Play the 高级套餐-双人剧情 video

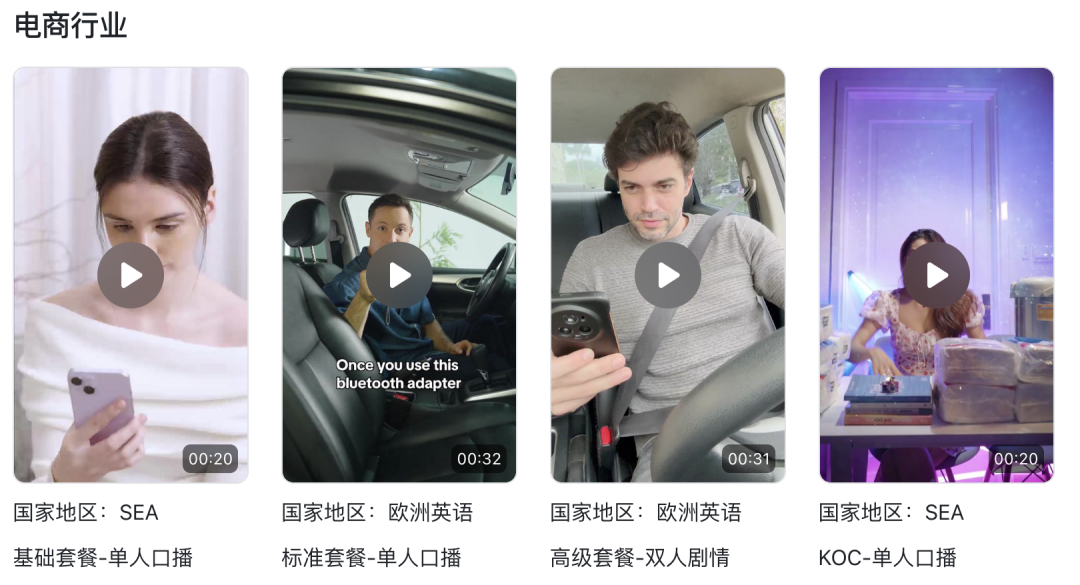(x=667, y=275)
